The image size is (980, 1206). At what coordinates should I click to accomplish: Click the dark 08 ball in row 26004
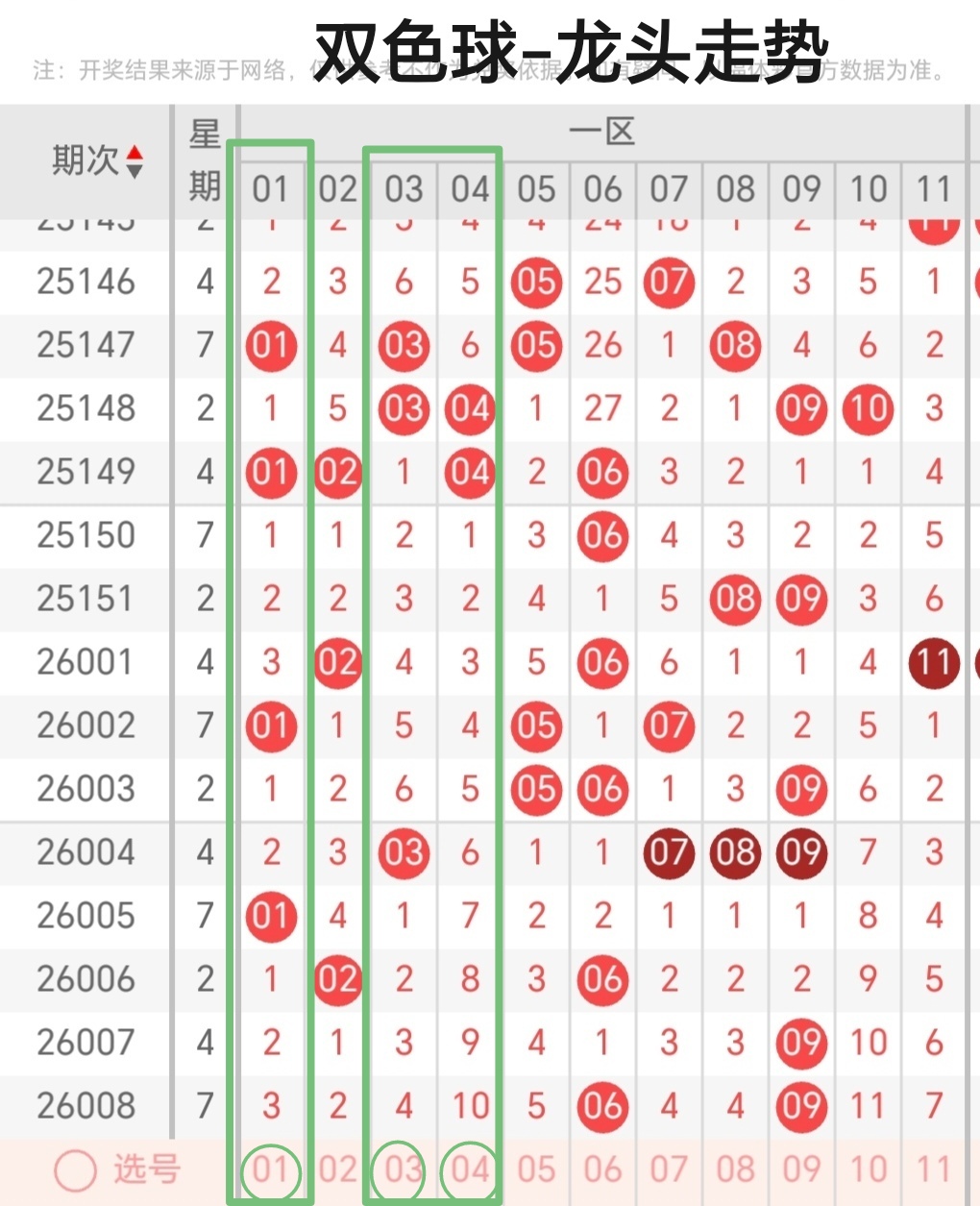734,852
